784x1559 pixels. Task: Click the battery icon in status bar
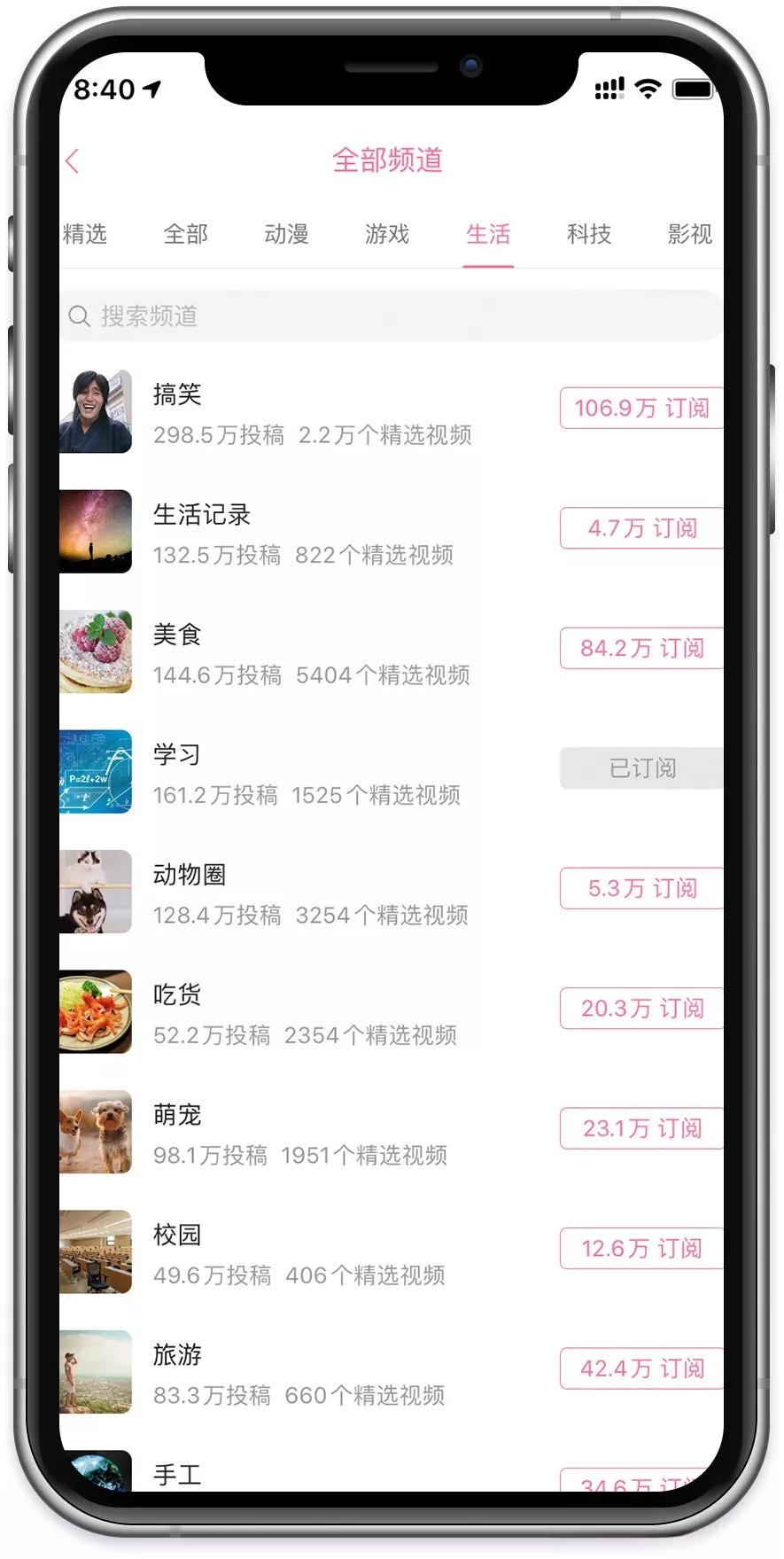693,89
